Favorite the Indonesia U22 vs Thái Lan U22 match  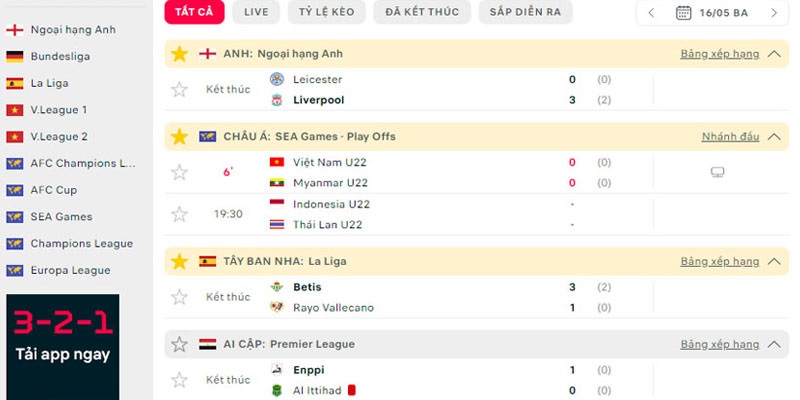pyautogui.click(x=180, y=214)
